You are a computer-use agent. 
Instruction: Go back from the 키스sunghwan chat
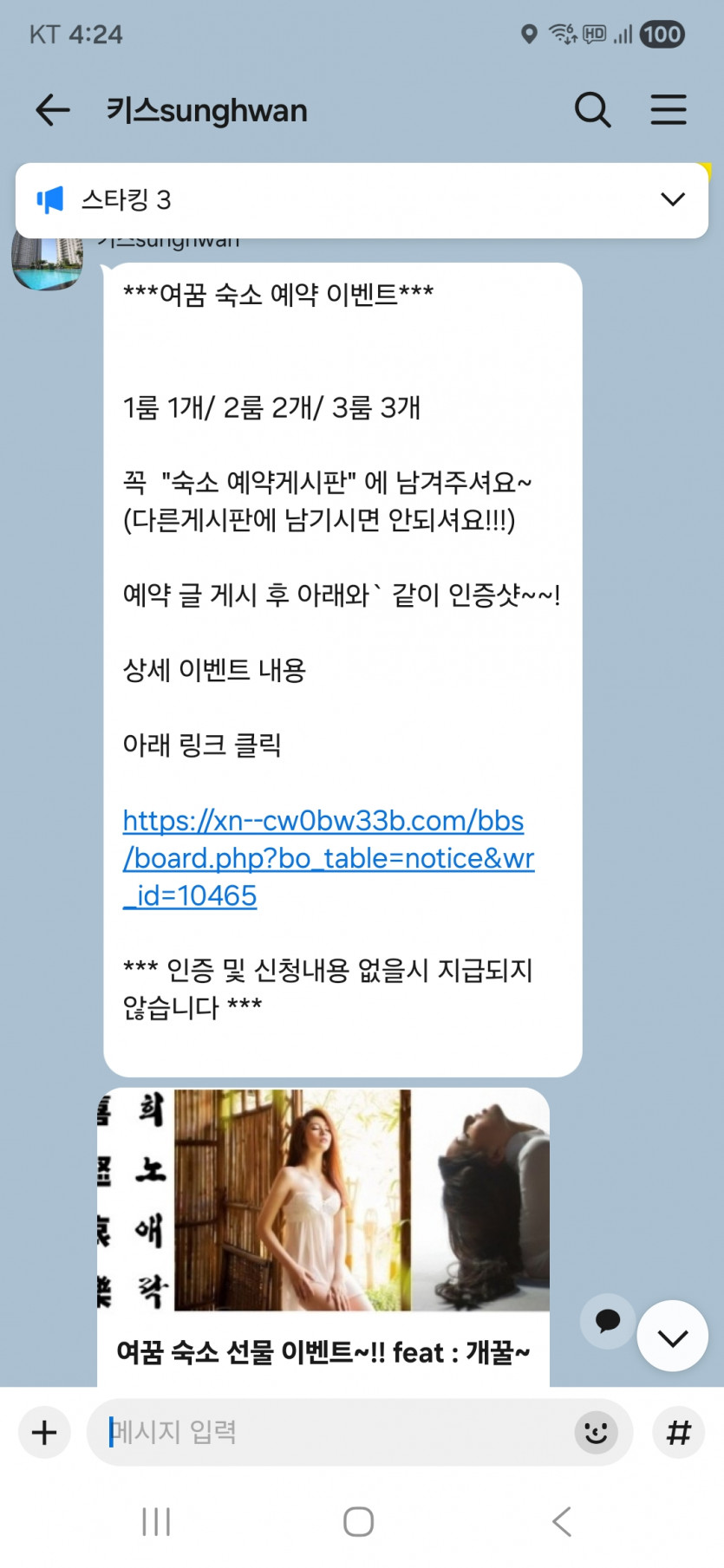pyautogui.click(x=52, y=110)
